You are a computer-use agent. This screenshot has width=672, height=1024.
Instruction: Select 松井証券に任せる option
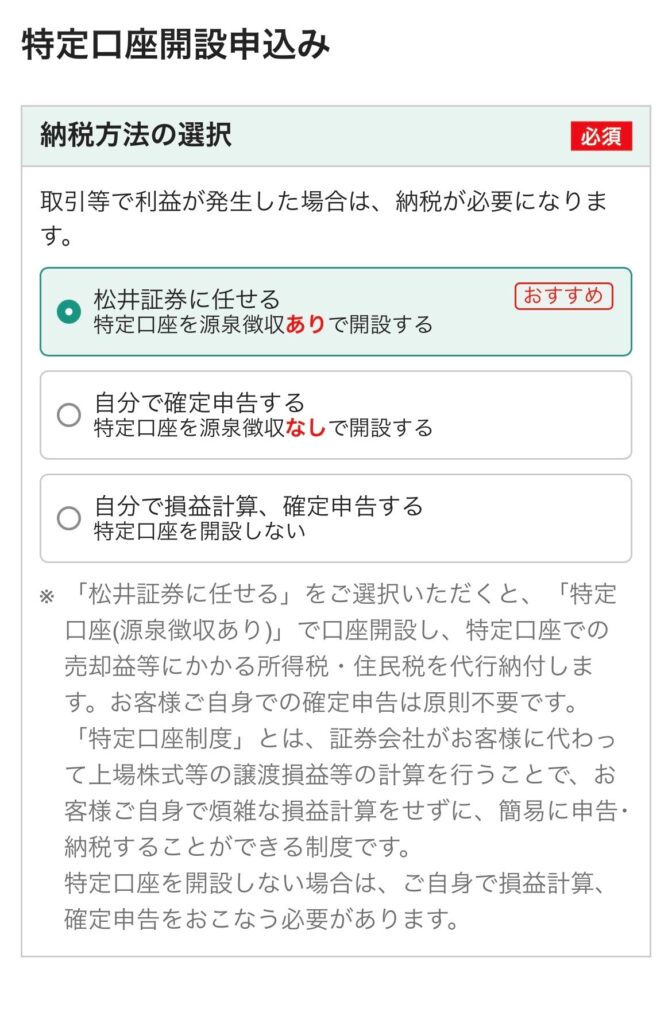pyautogui.click(x=69, y=312)
